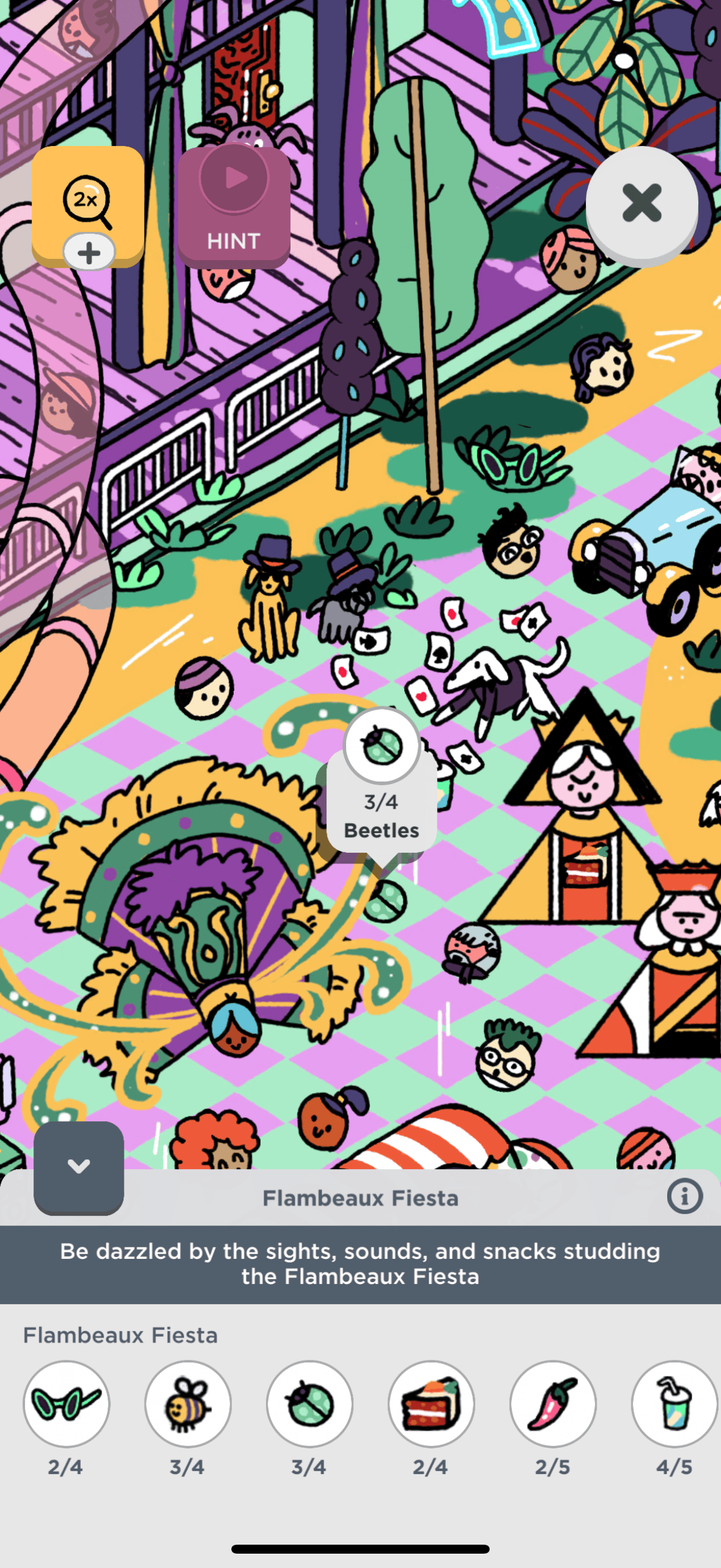
Task: Select the chili pepper item tracker
Action: tap(552, 1404)
